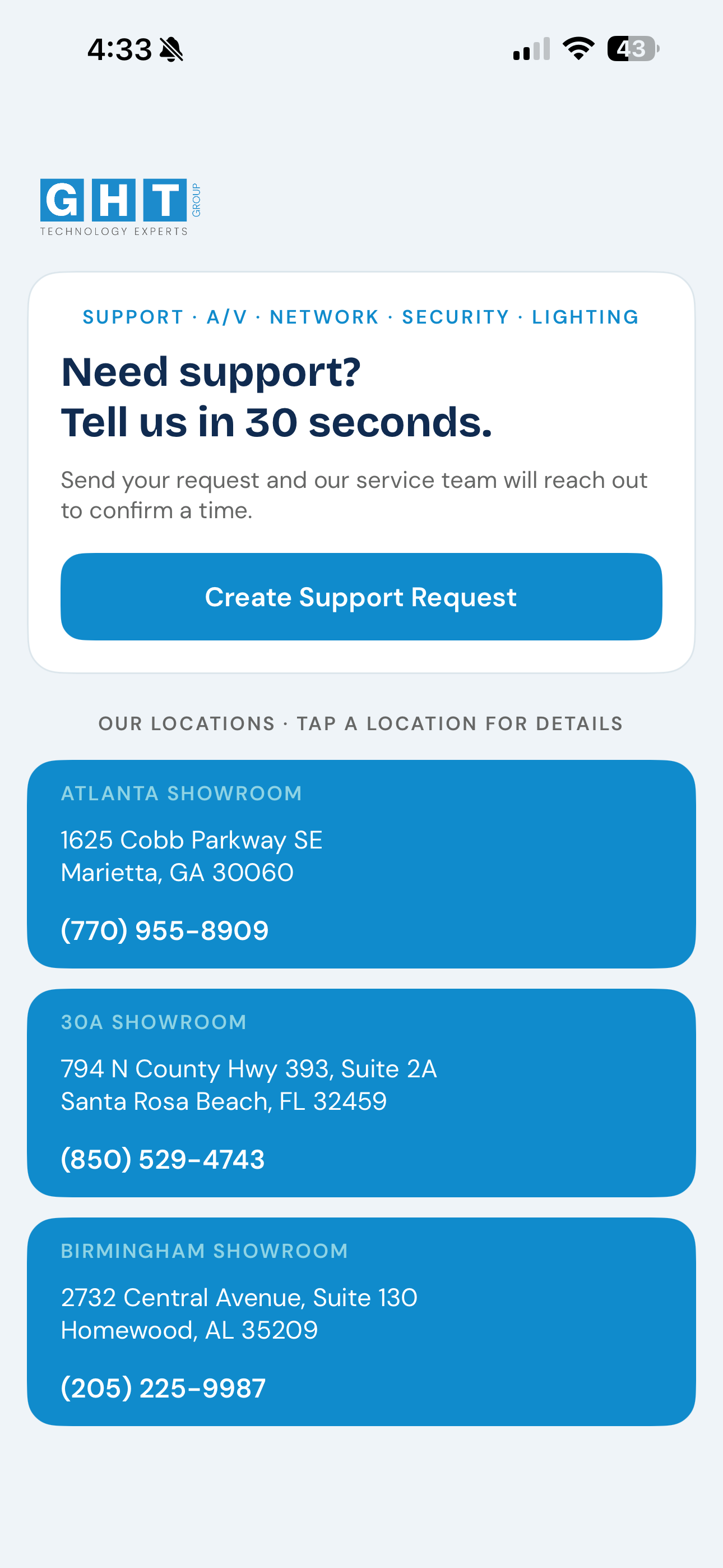Tap the Create Support Request button
Image resolution: width=723 pixels, height=1568 pixels.
tap(361, 597)
